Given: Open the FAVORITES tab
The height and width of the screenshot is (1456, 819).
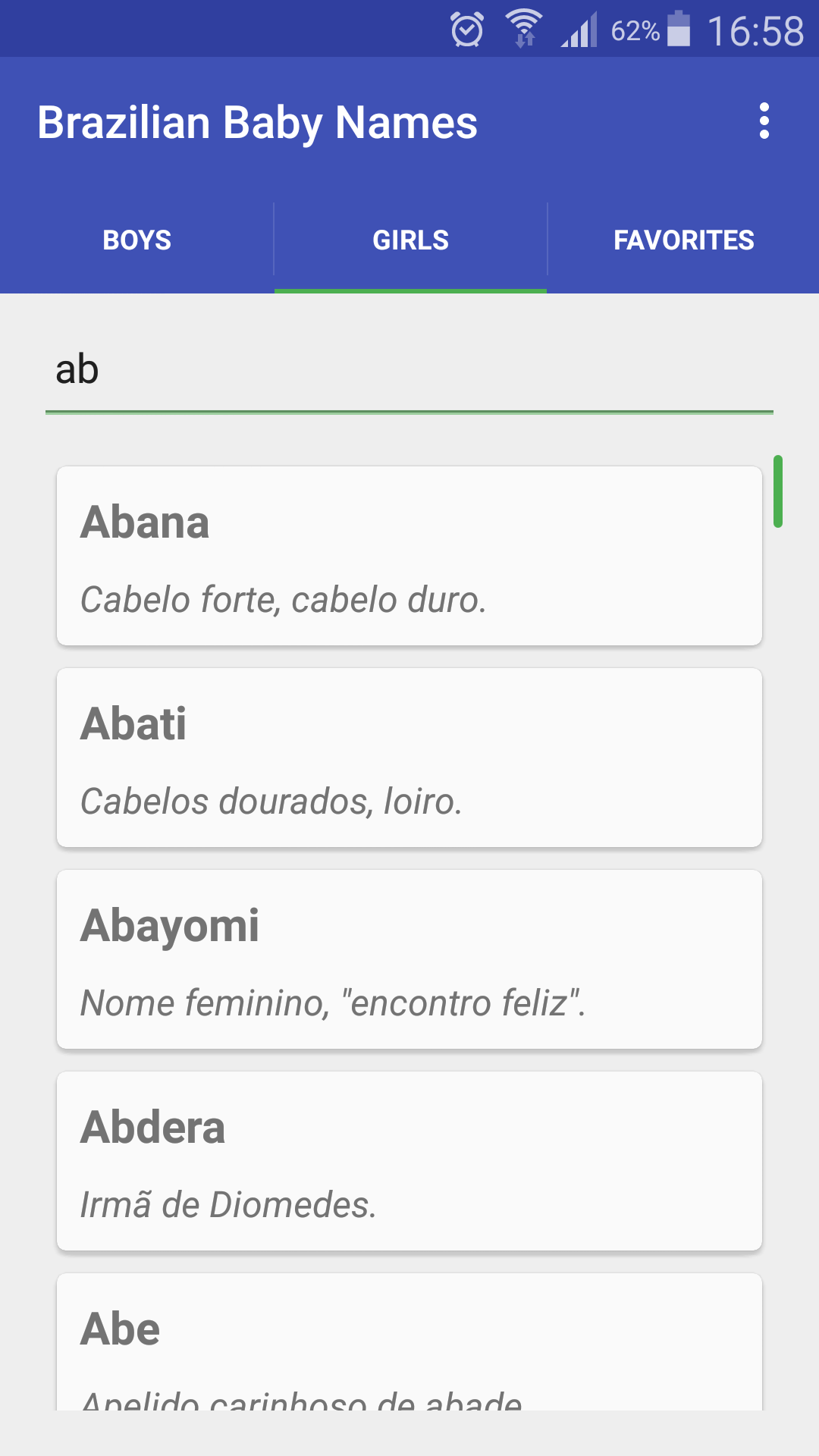Looking at the screenshot, I should click(683, 240).
